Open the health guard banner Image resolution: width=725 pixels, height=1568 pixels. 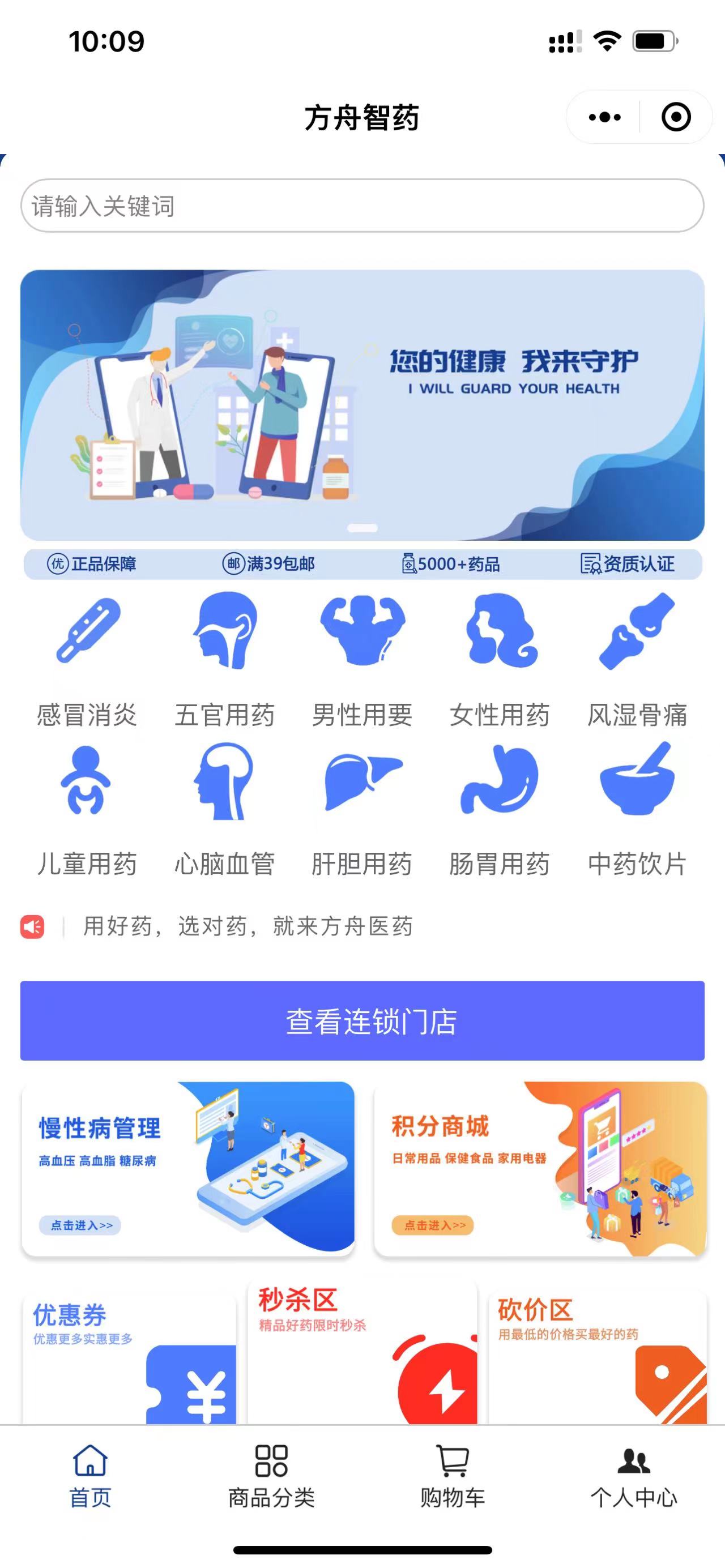pyautogui.click(x=362, y=405)
